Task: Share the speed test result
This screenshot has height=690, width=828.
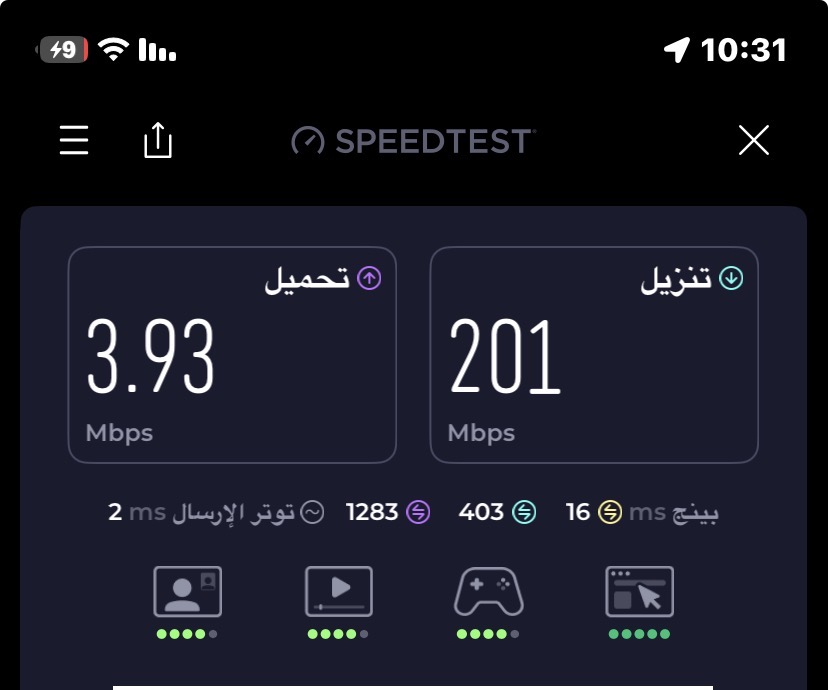Action: [158, 141]
